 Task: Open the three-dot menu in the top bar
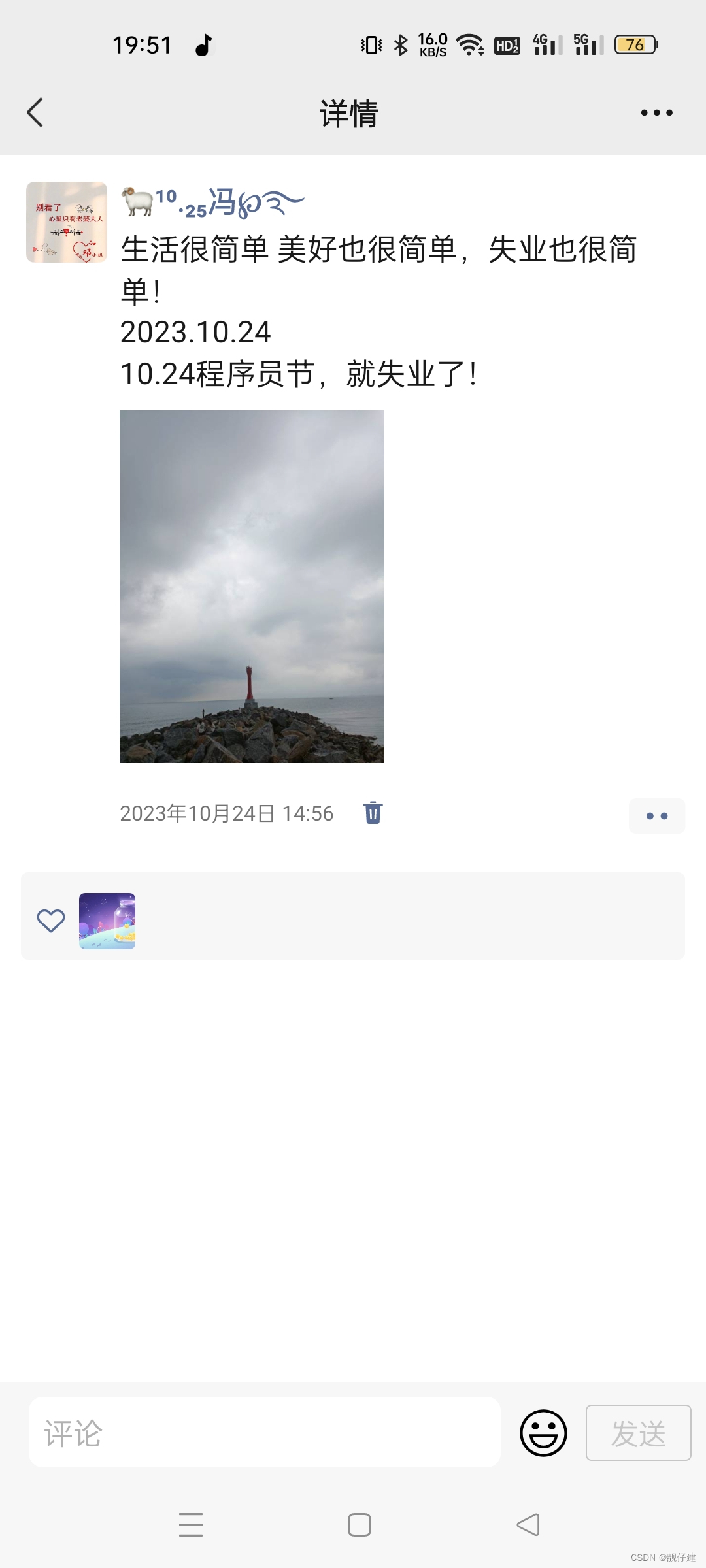point(656,113)
